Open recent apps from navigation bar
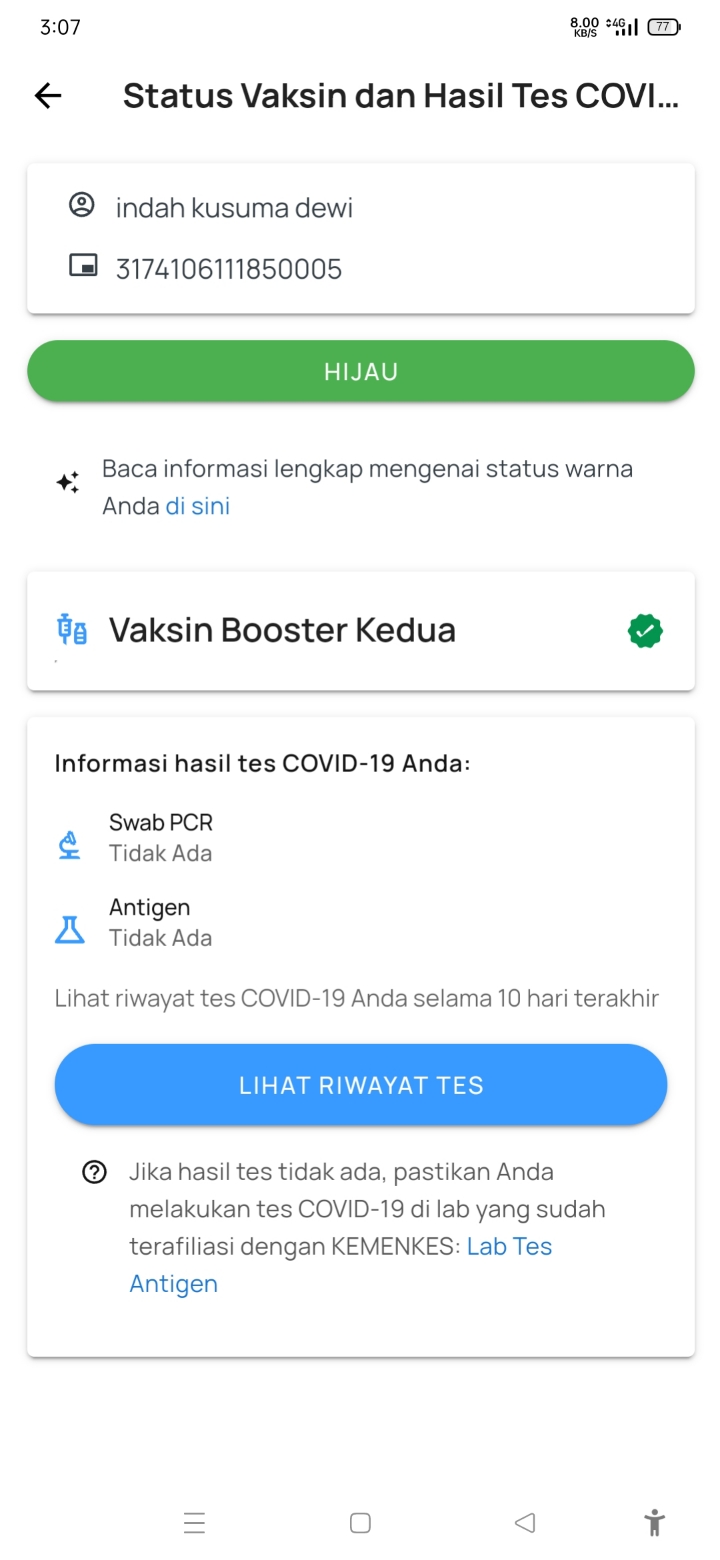 coord(195,1523)
